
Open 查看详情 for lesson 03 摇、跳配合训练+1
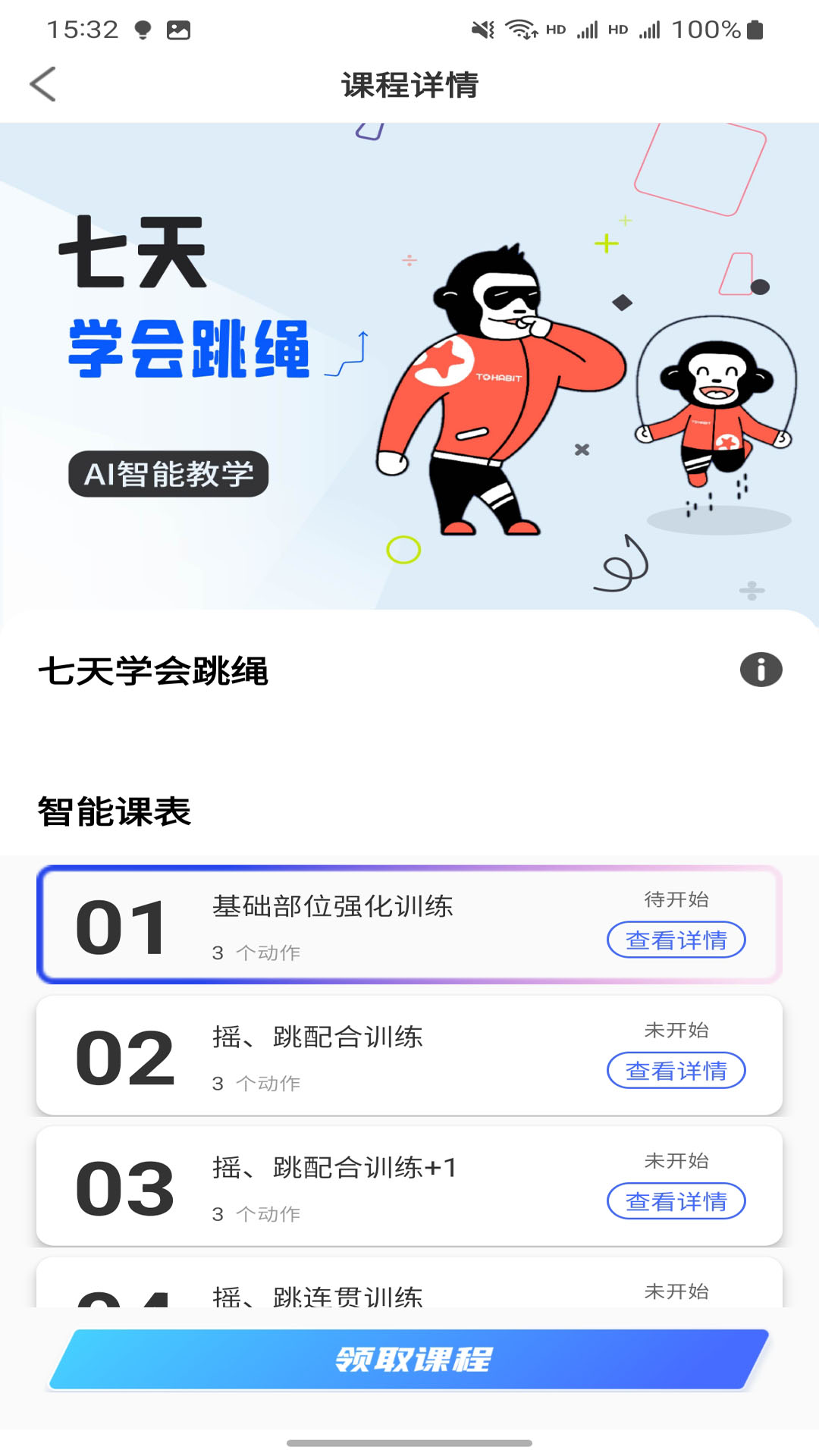tap(676, 1201)
